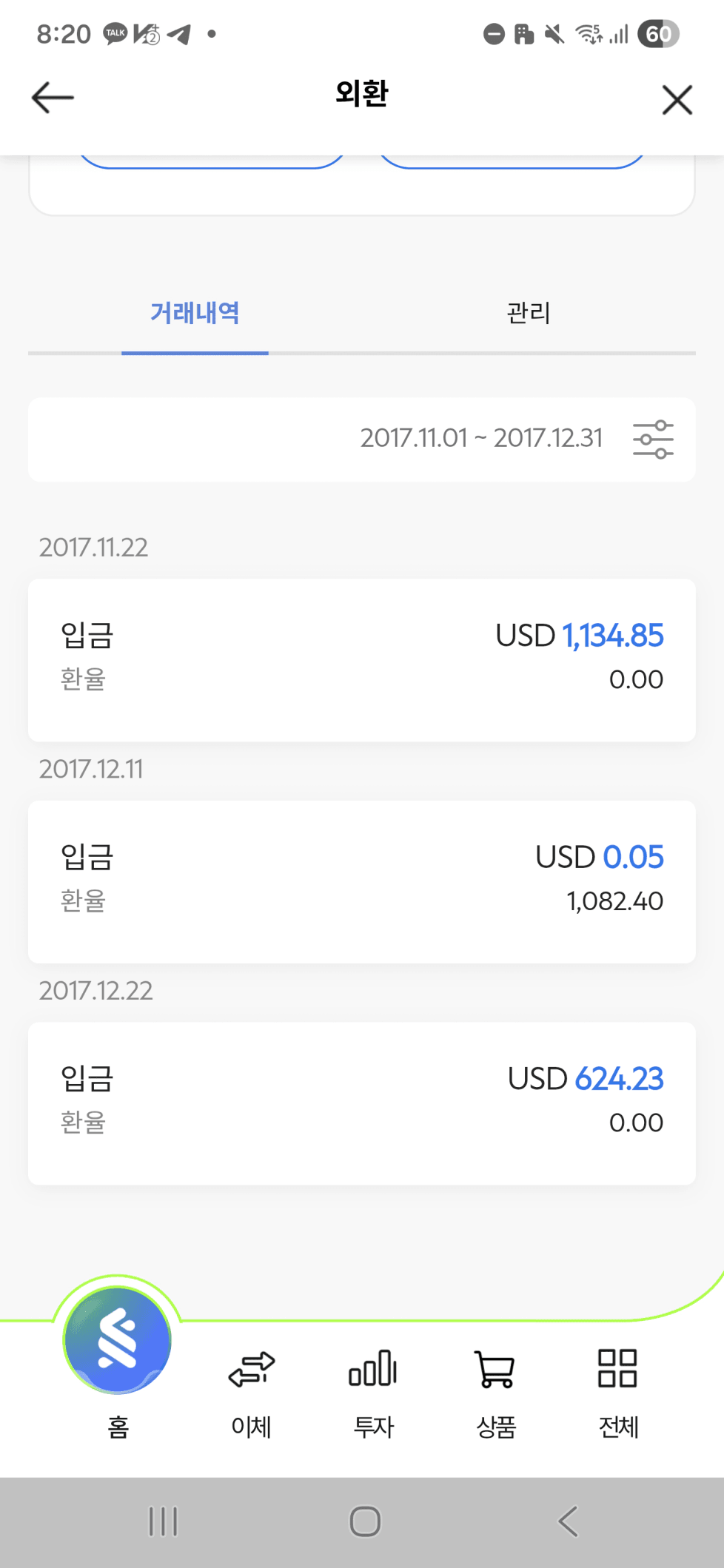The image size is (724, 1568).
Task: Close the 외환 screen
Action: click(677, 100)
